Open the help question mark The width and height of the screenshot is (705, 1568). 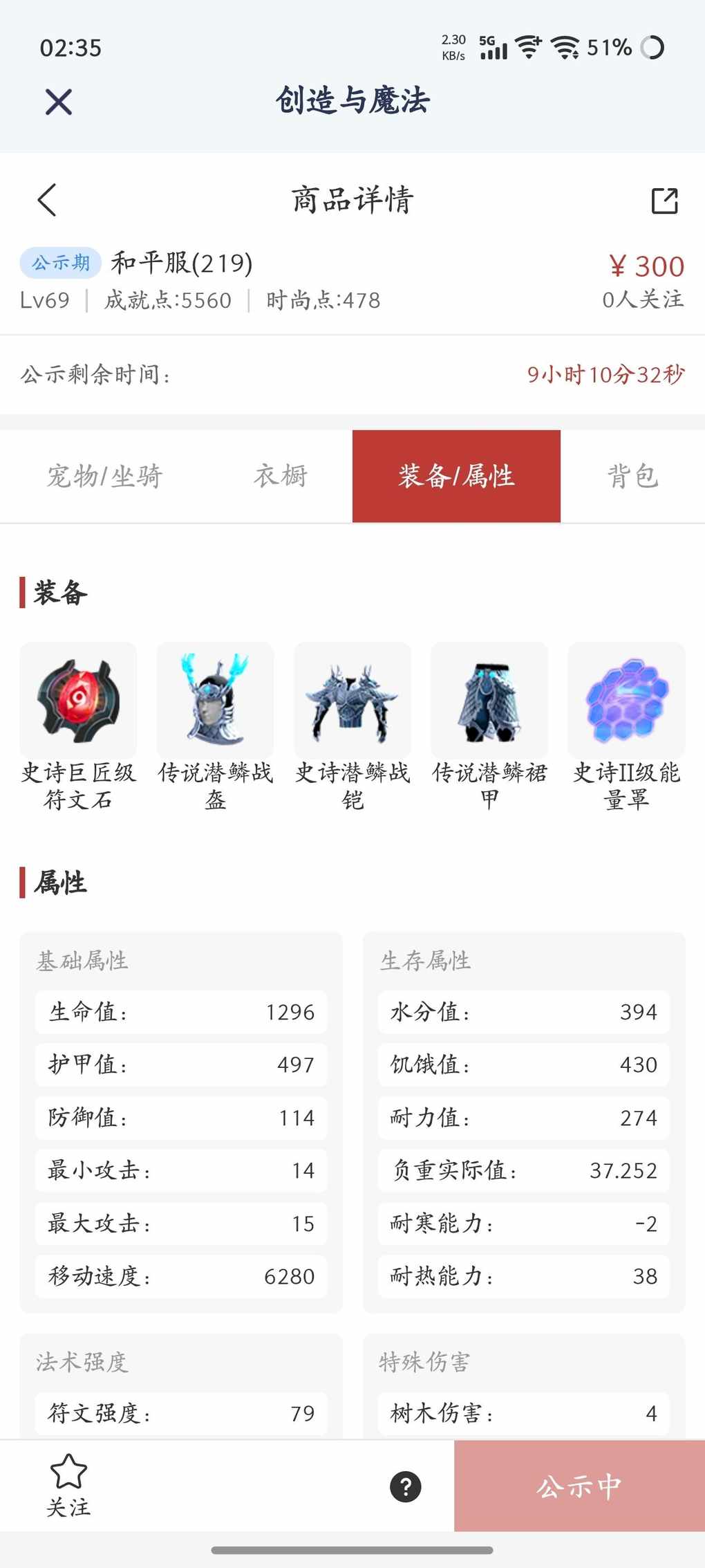[x=406, y=1486]
